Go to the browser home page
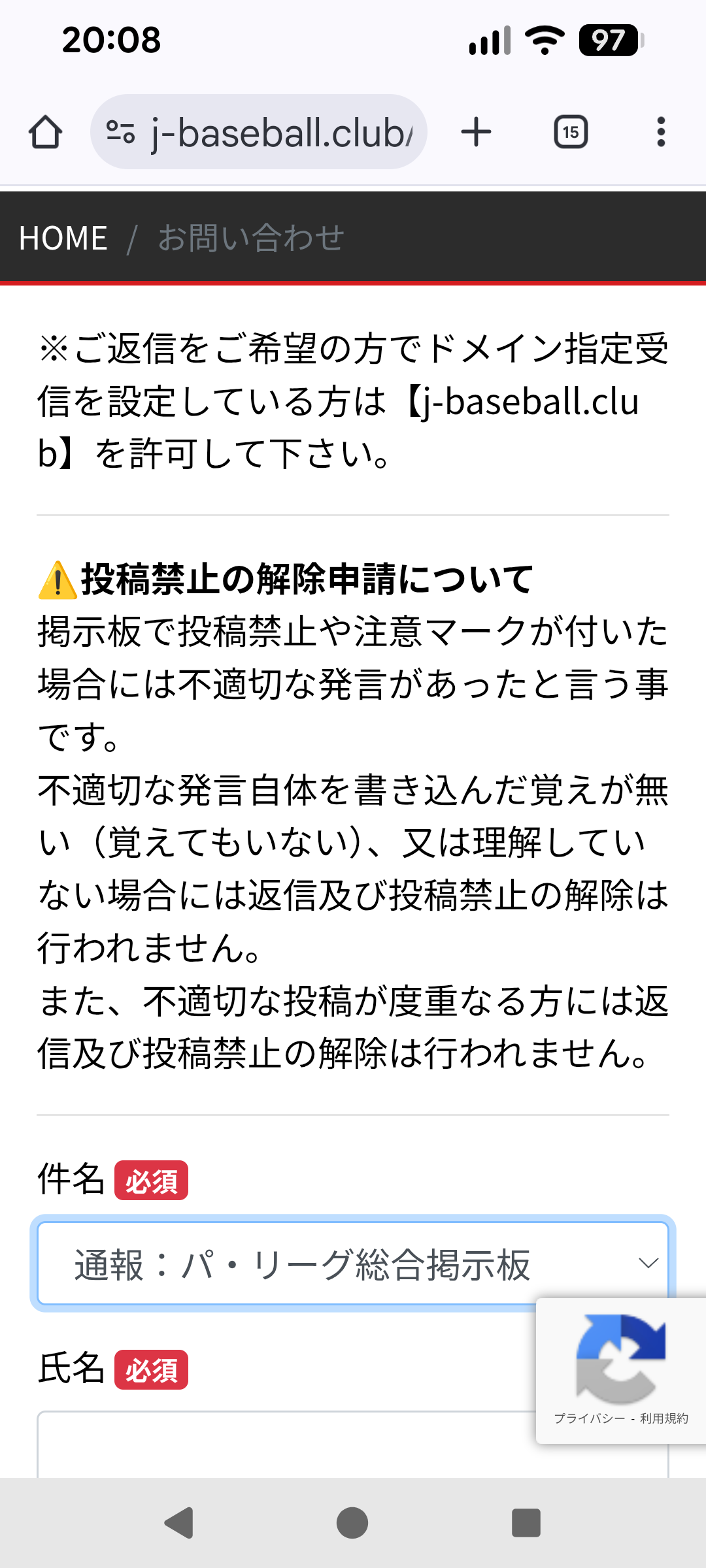 (45, 133)
